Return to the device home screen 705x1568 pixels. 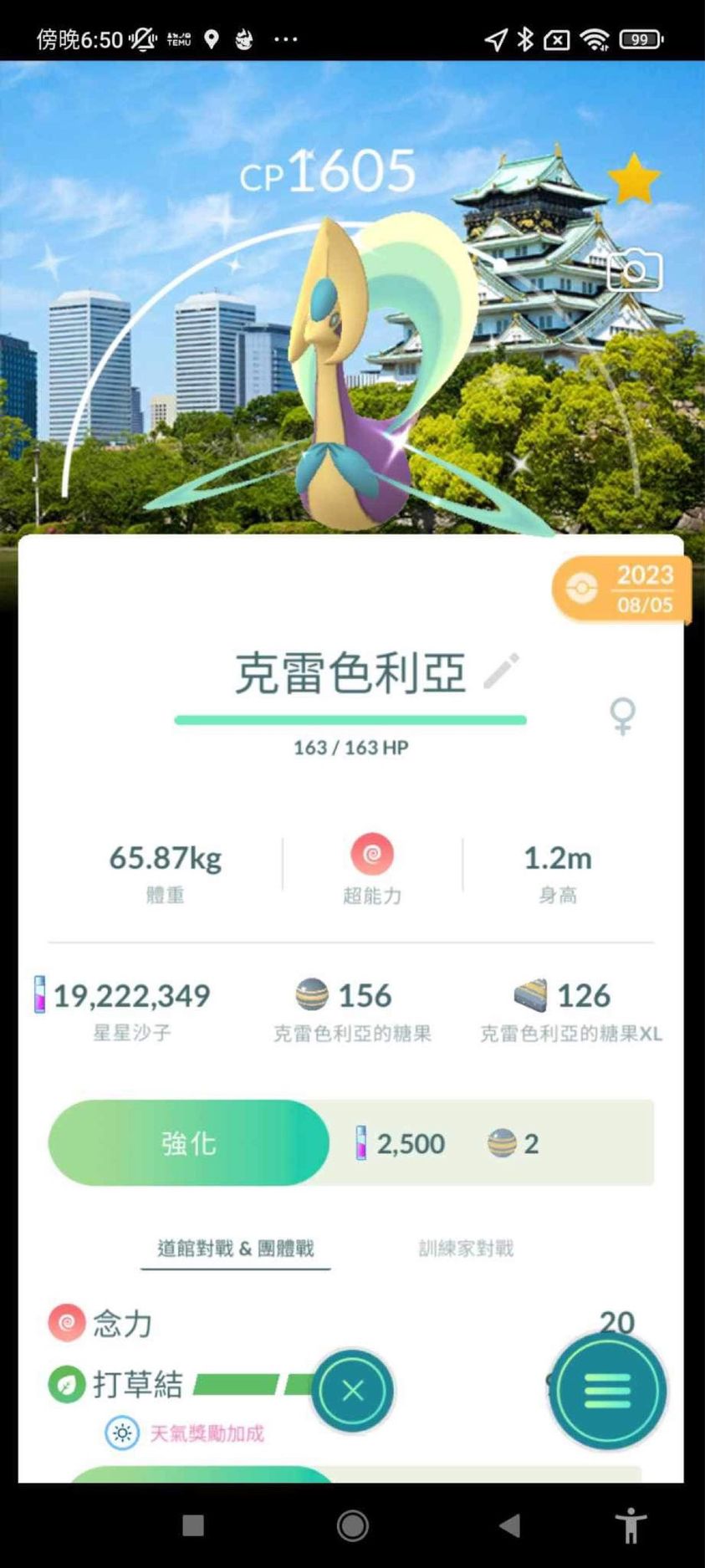352,1525
